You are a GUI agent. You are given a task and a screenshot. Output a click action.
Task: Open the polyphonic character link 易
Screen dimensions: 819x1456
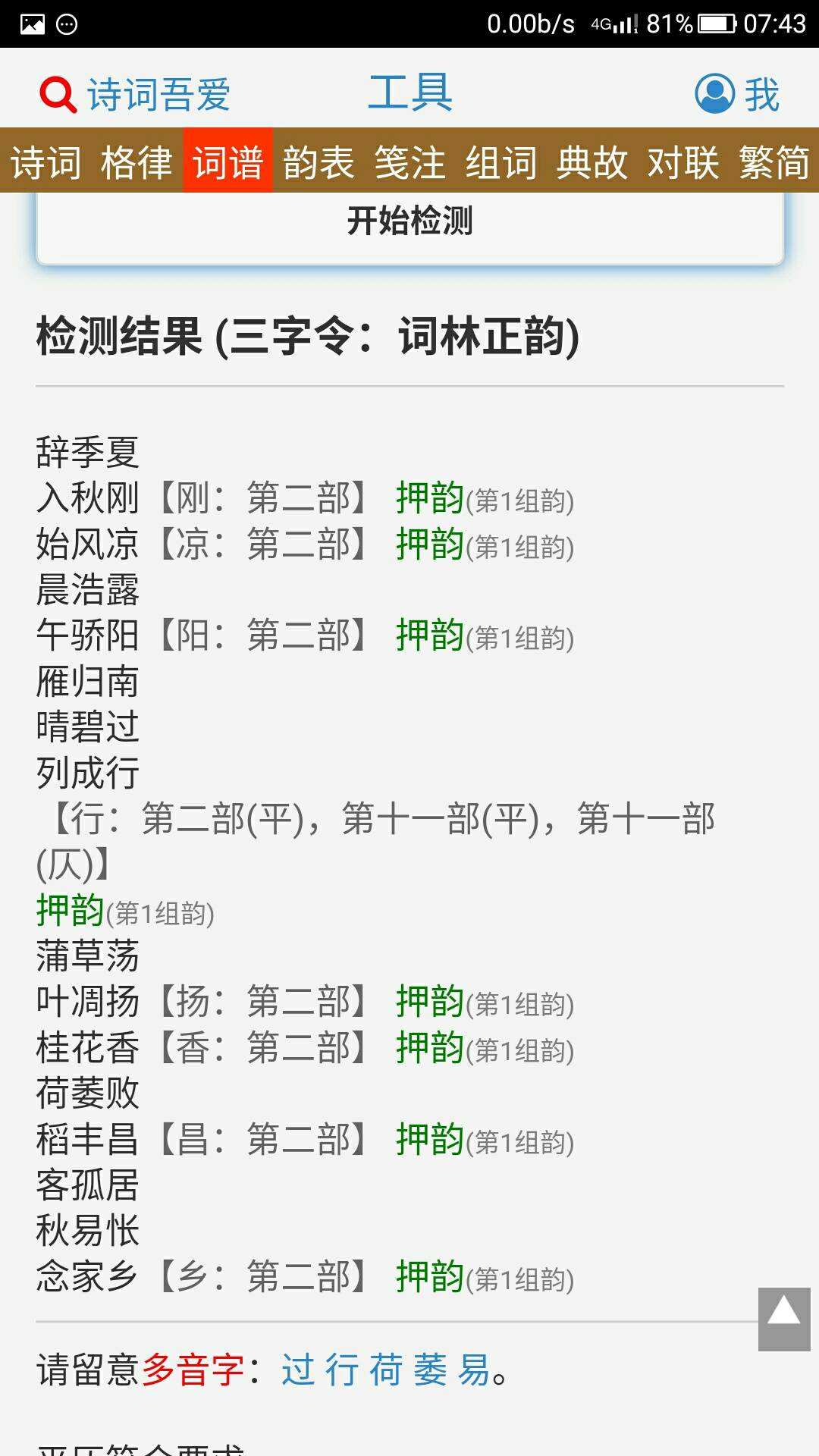point(474,1370)
